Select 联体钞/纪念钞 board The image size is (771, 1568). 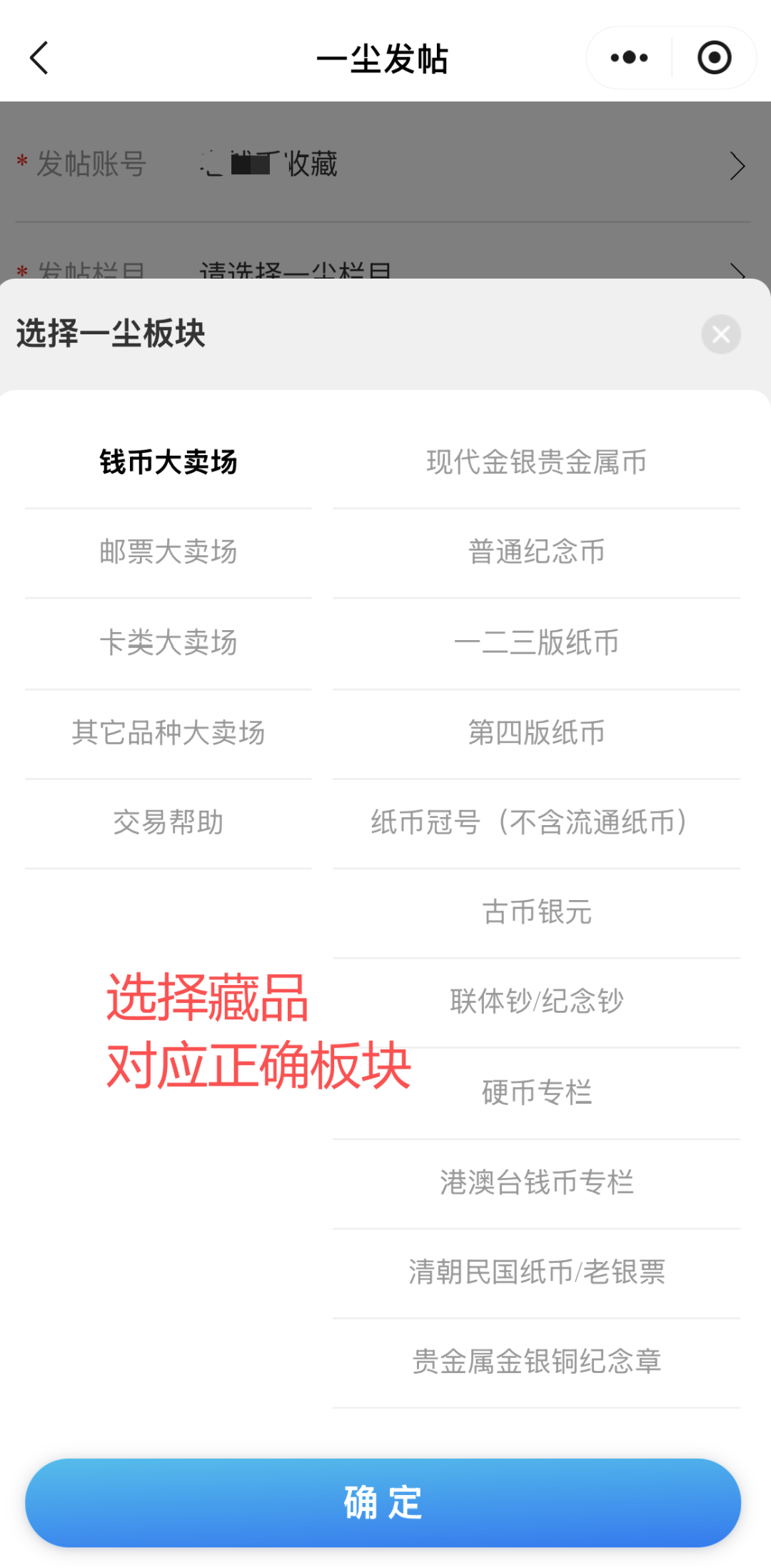(536, 1002)
